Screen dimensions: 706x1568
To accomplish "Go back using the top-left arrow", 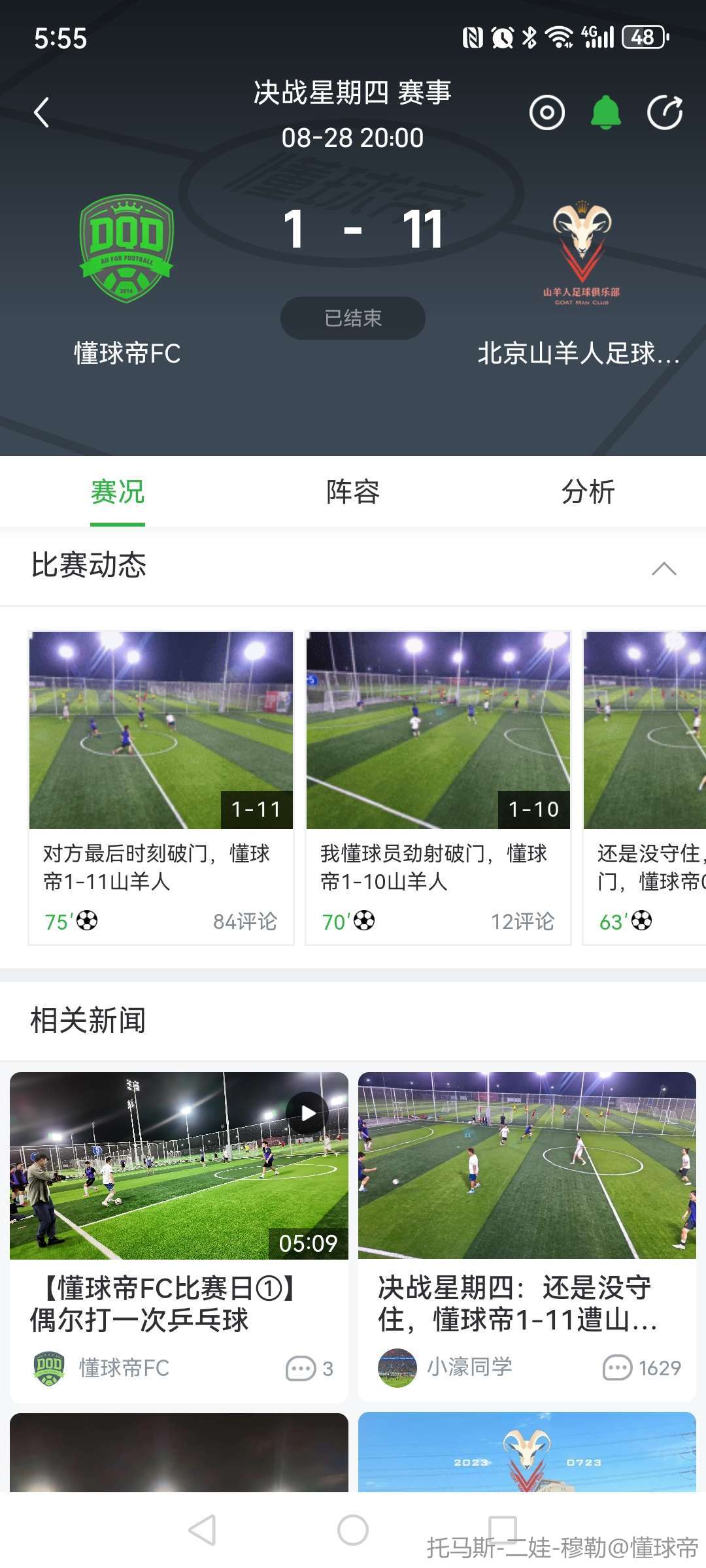I will 42,112.
